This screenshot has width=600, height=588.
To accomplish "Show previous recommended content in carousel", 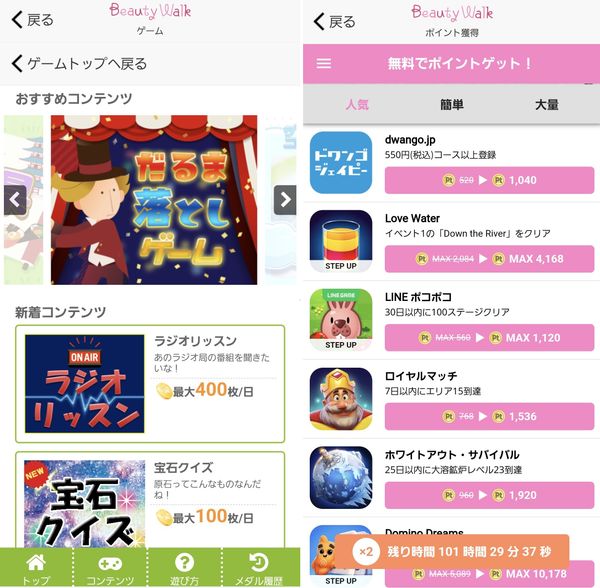I will tap(15, 200).
